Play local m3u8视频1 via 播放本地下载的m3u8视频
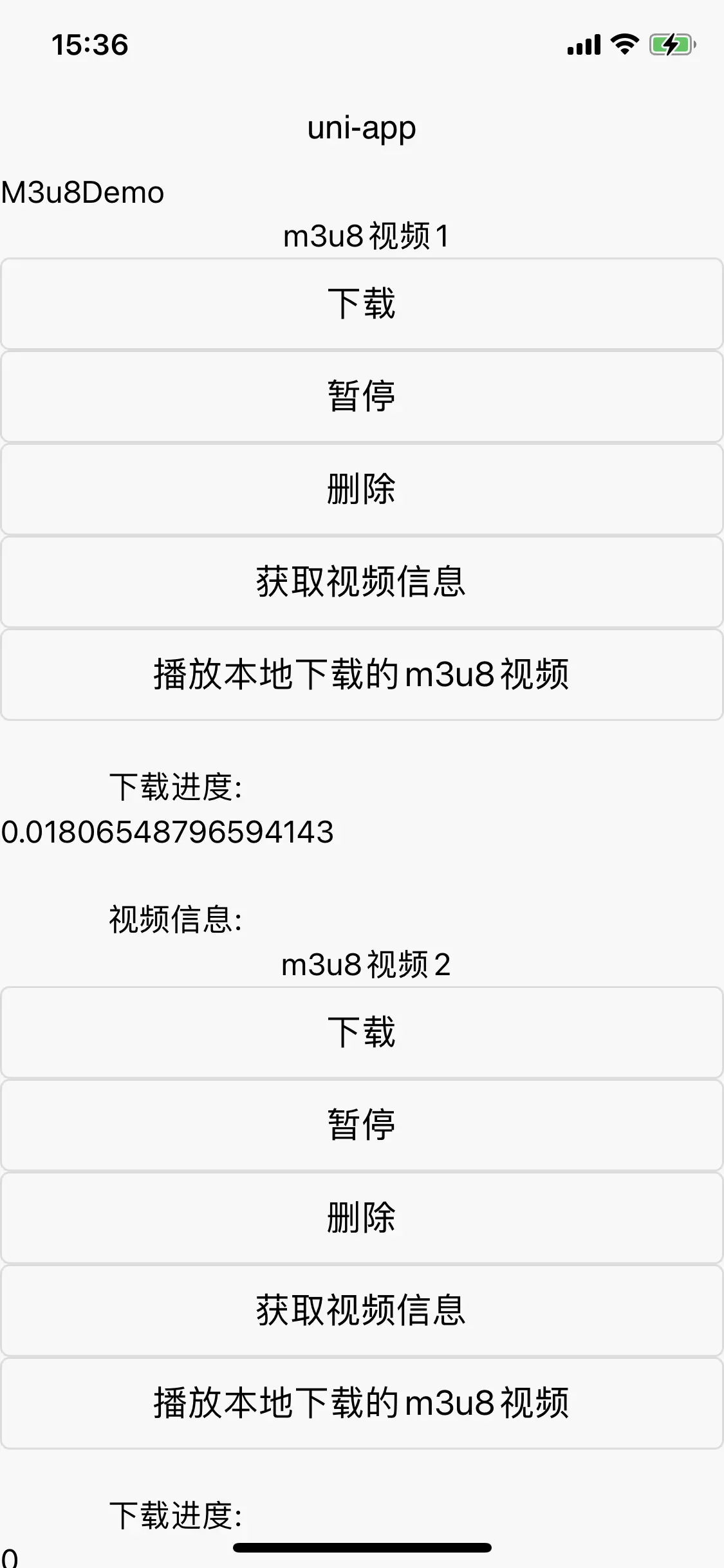The image size is (724, 1568). click(362, 675)
